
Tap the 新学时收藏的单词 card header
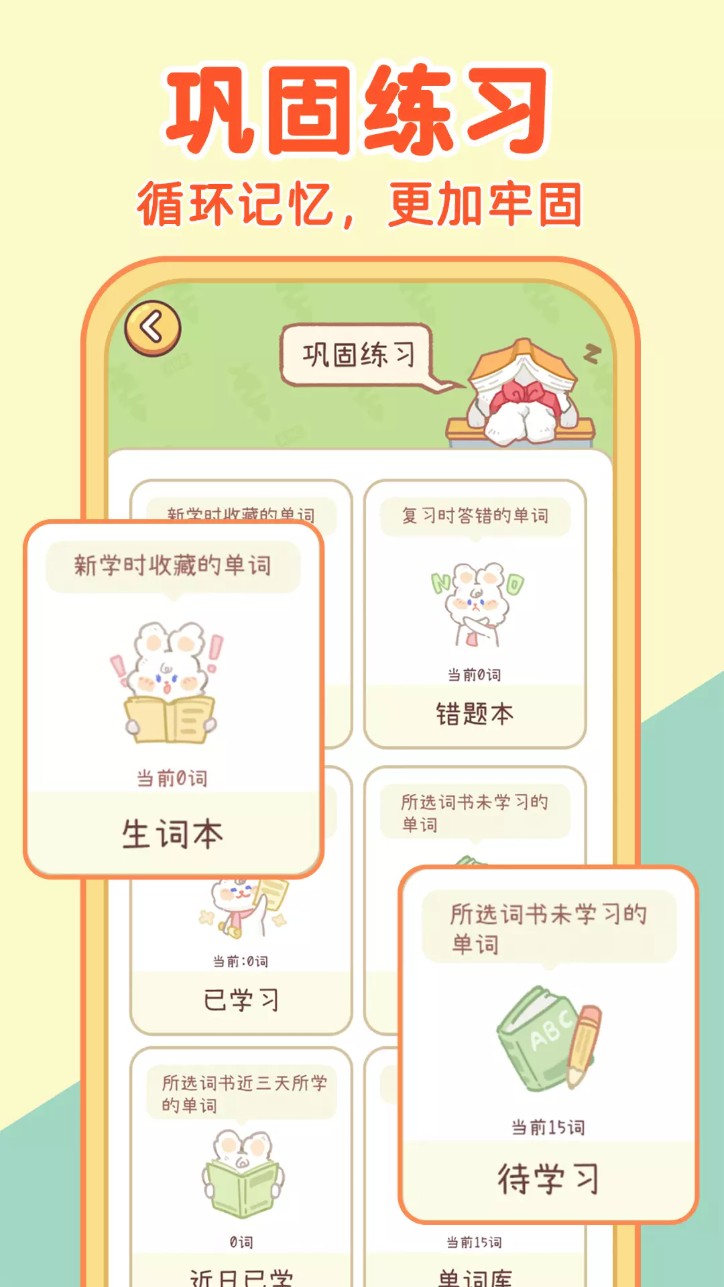175,566
